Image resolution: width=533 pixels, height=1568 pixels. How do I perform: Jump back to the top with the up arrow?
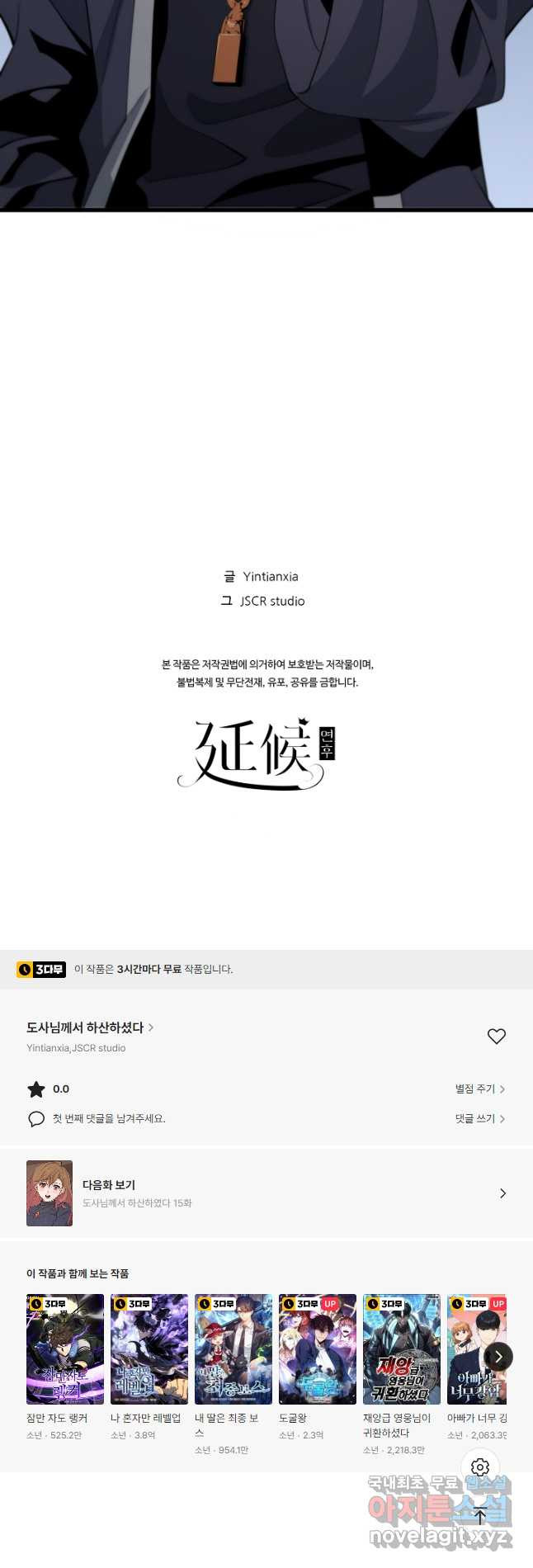(480, 1514)
